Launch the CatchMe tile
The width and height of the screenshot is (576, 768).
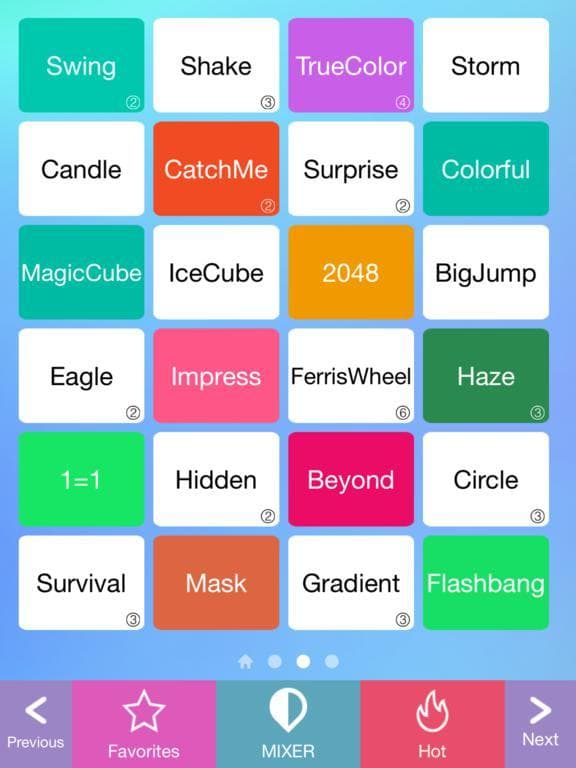pyautogui.click(x=216, y=168)
